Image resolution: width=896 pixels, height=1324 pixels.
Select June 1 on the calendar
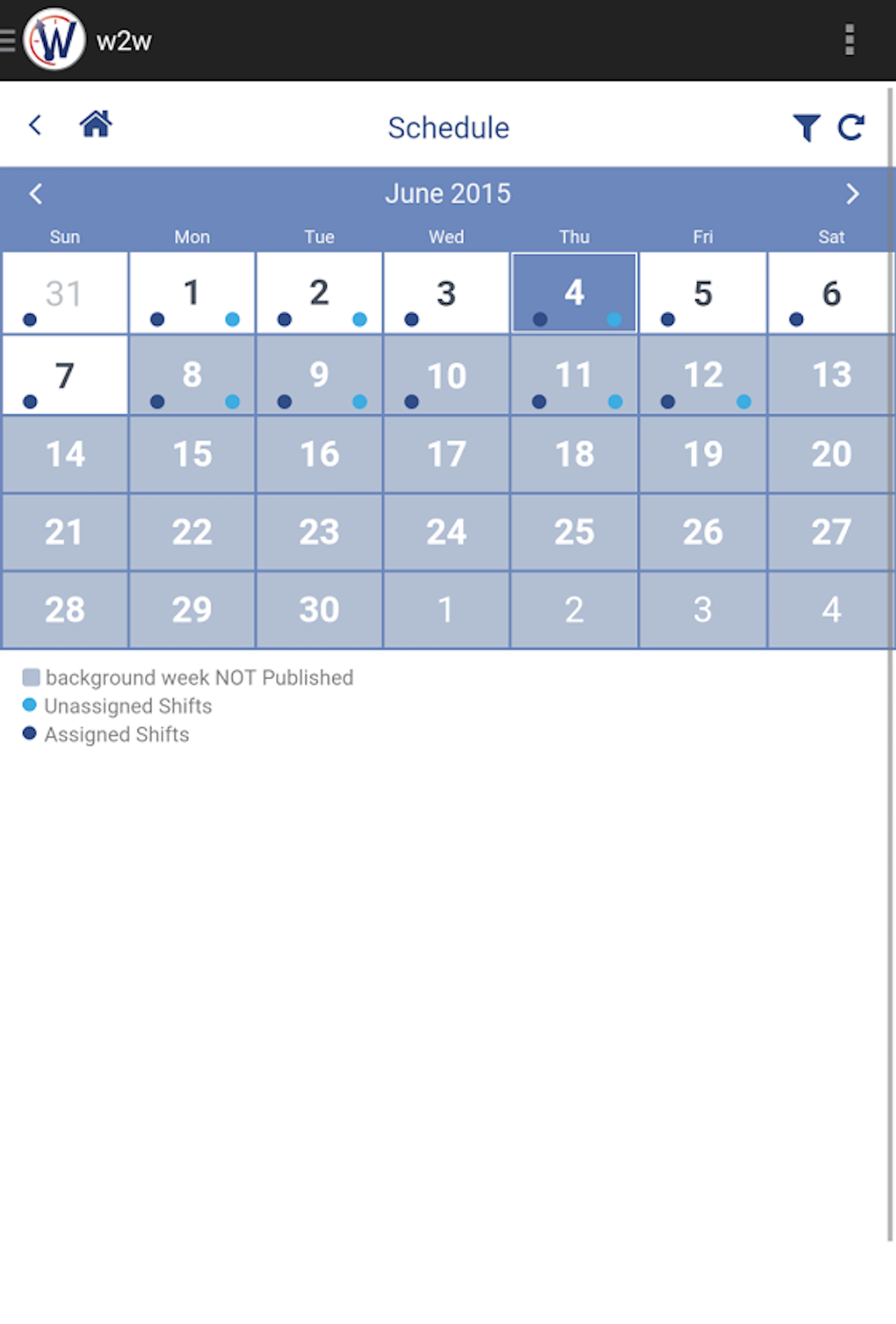[192, 293]
